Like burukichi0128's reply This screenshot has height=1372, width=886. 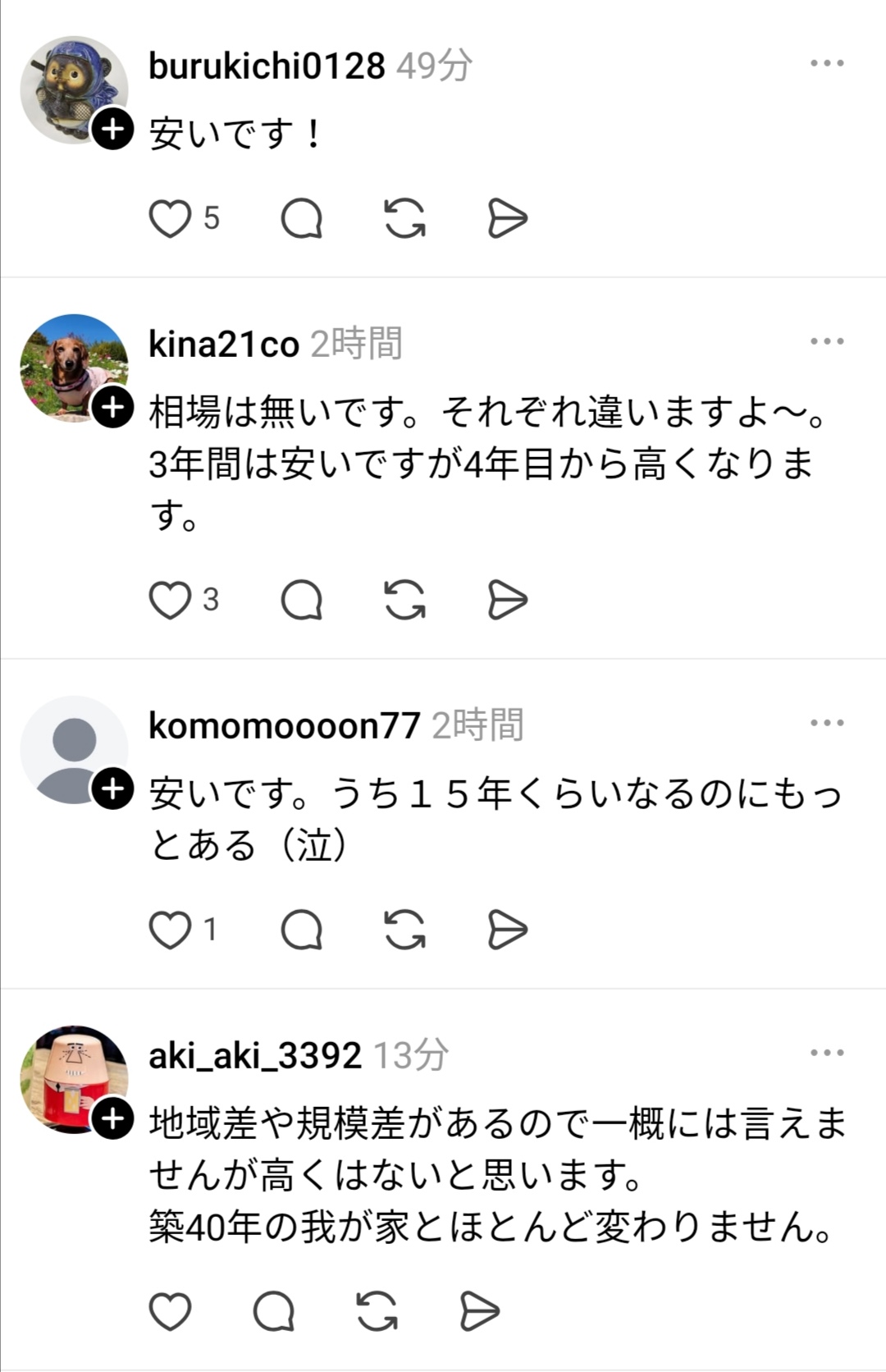click(x=170, y=219)
